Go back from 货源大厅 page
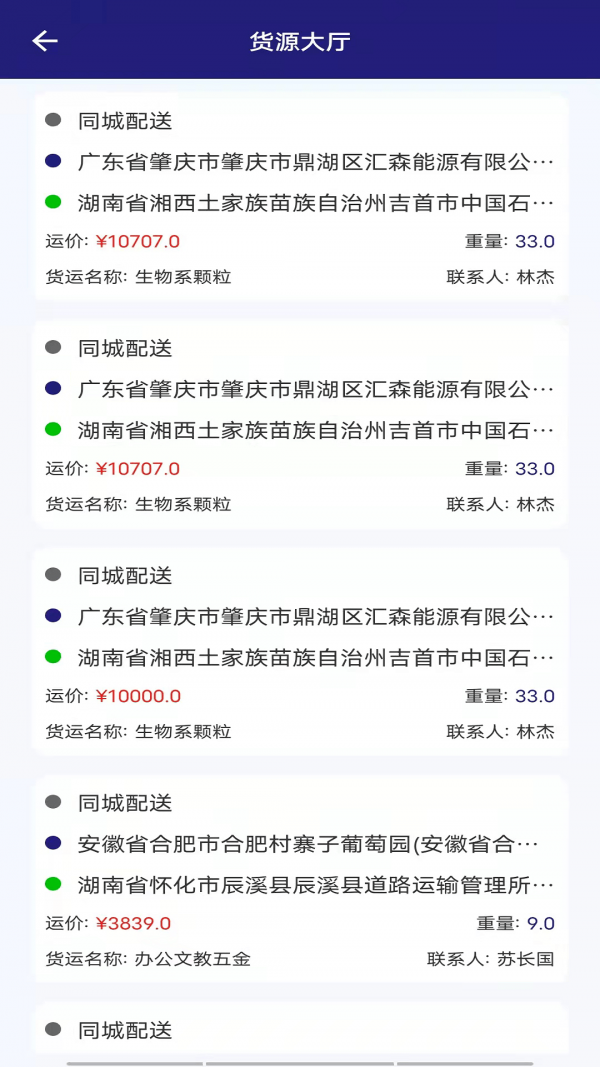The height and width of the screenshot is (1067, 600). 45,42
